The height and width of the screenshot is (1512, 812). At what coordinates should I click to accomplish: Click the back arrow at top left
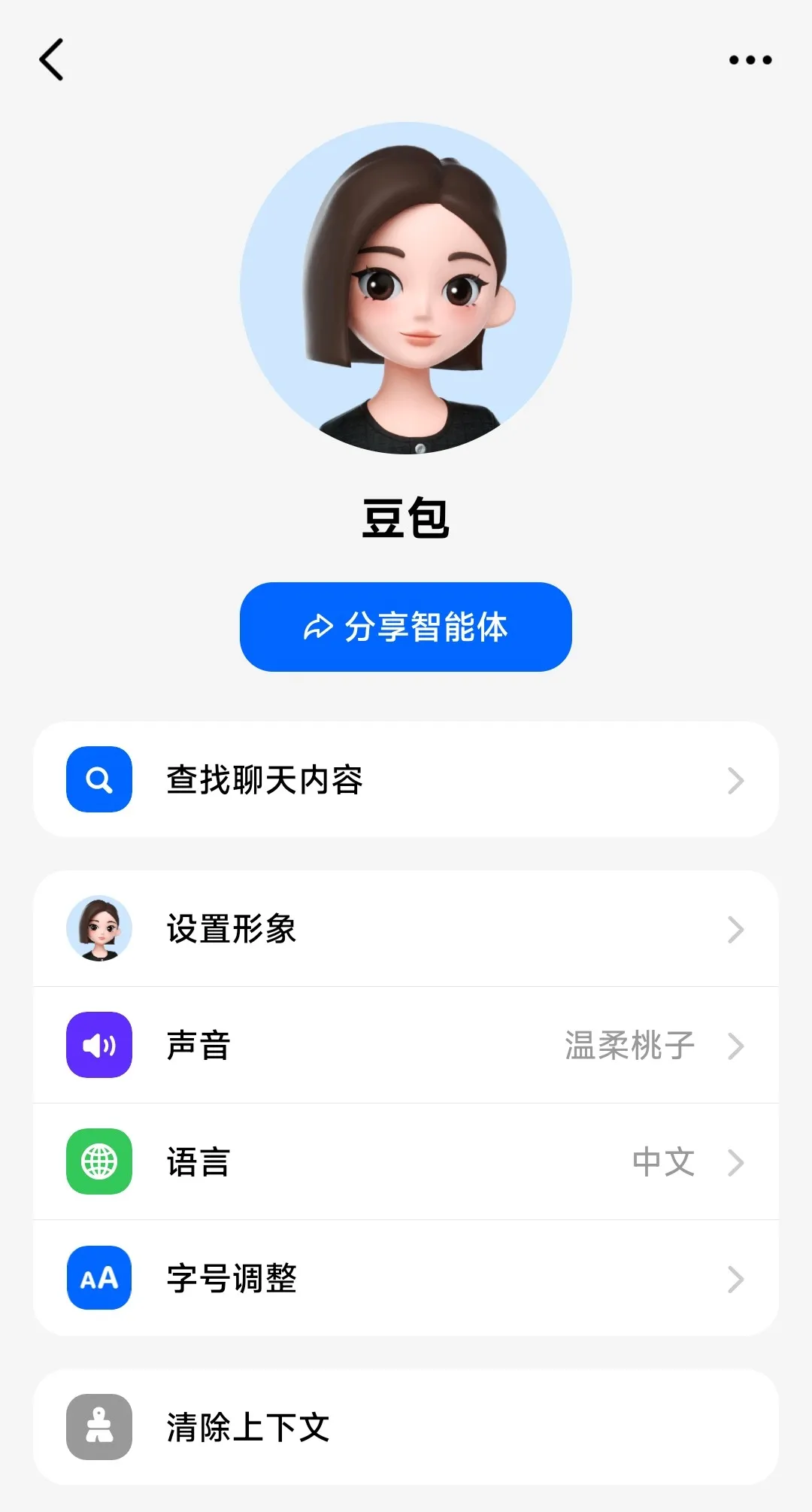[x=51, y=59]
